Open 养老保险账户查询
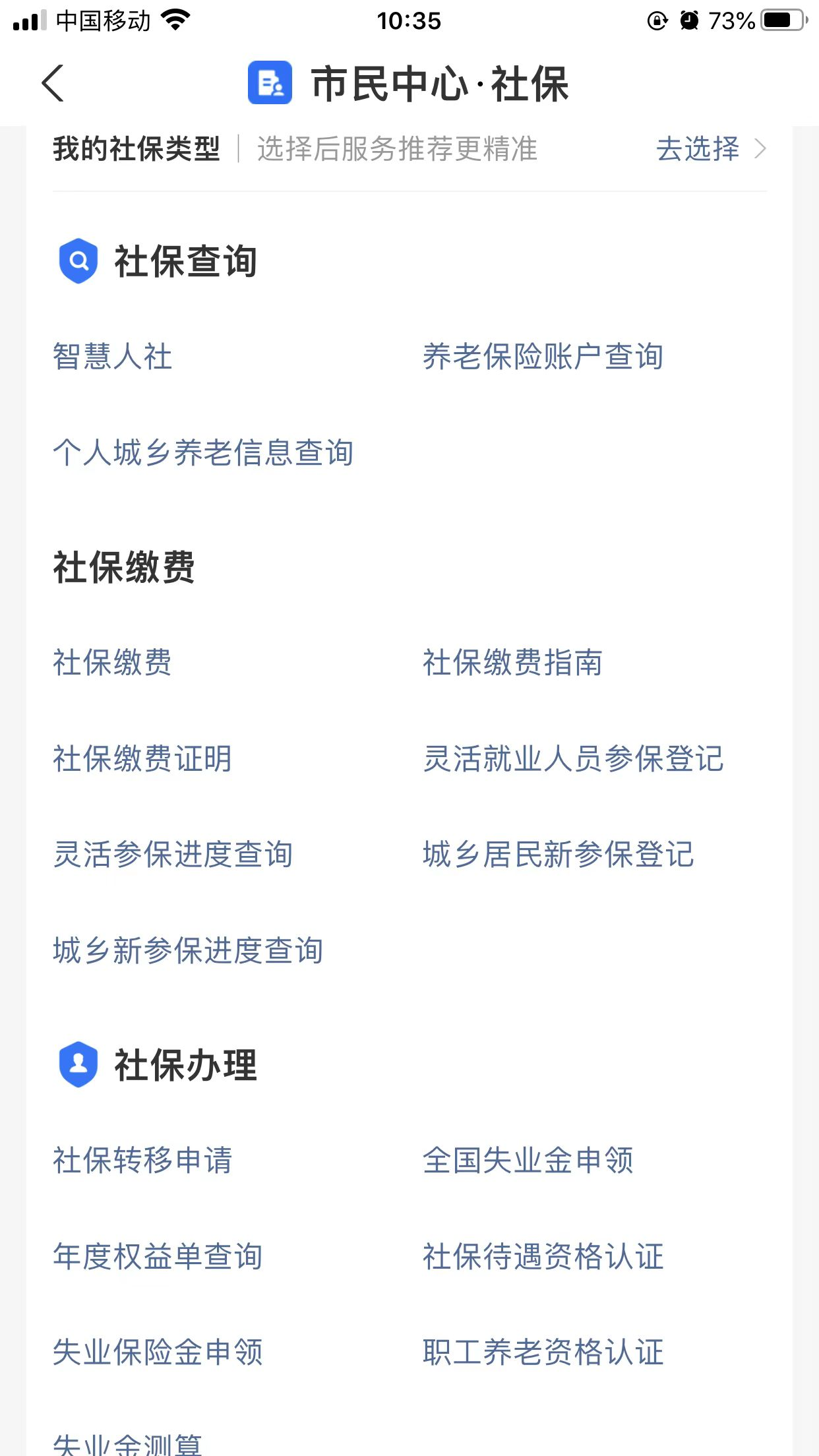Viewport: 819px width, 1456px height. tap(542, 357)
